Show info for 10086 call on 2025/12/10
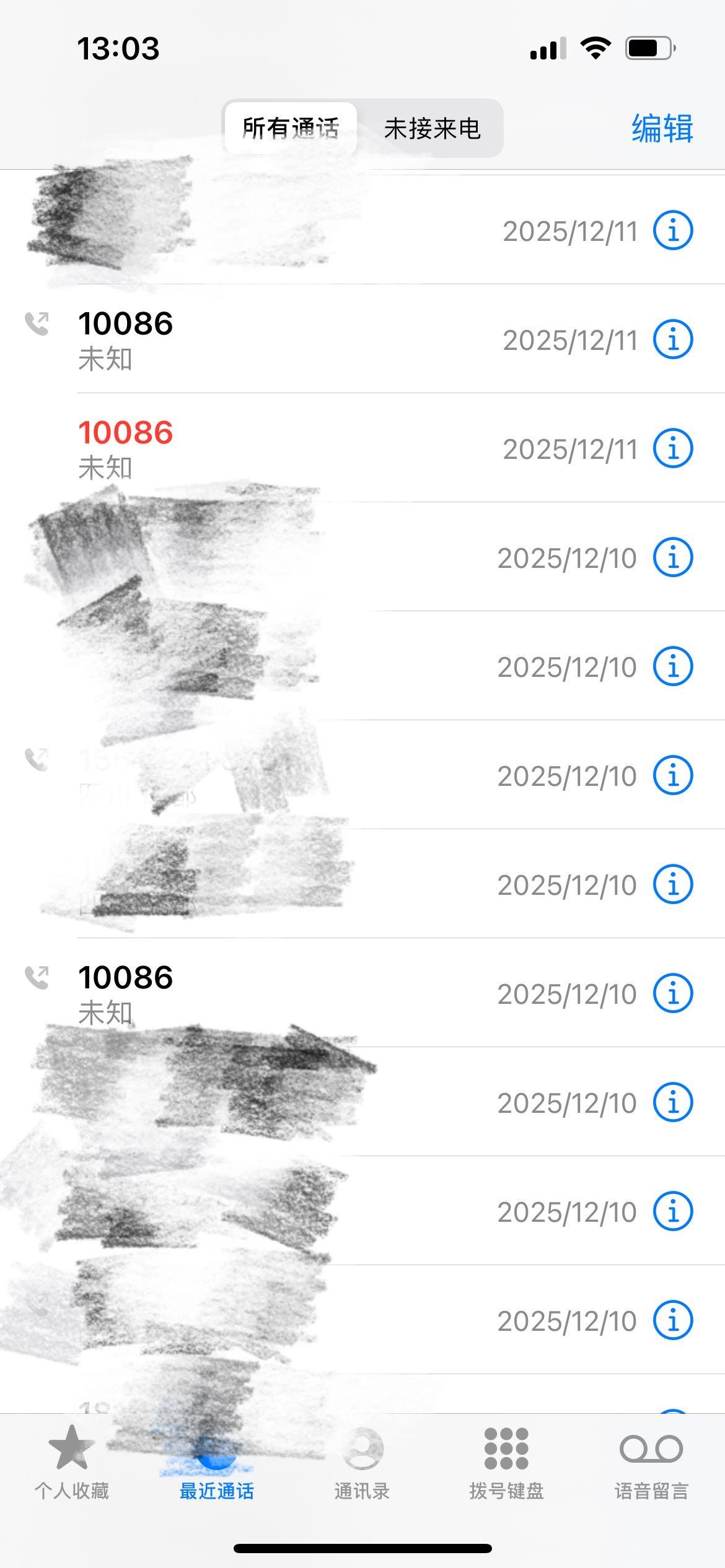725x1568 pixels. 673,993
